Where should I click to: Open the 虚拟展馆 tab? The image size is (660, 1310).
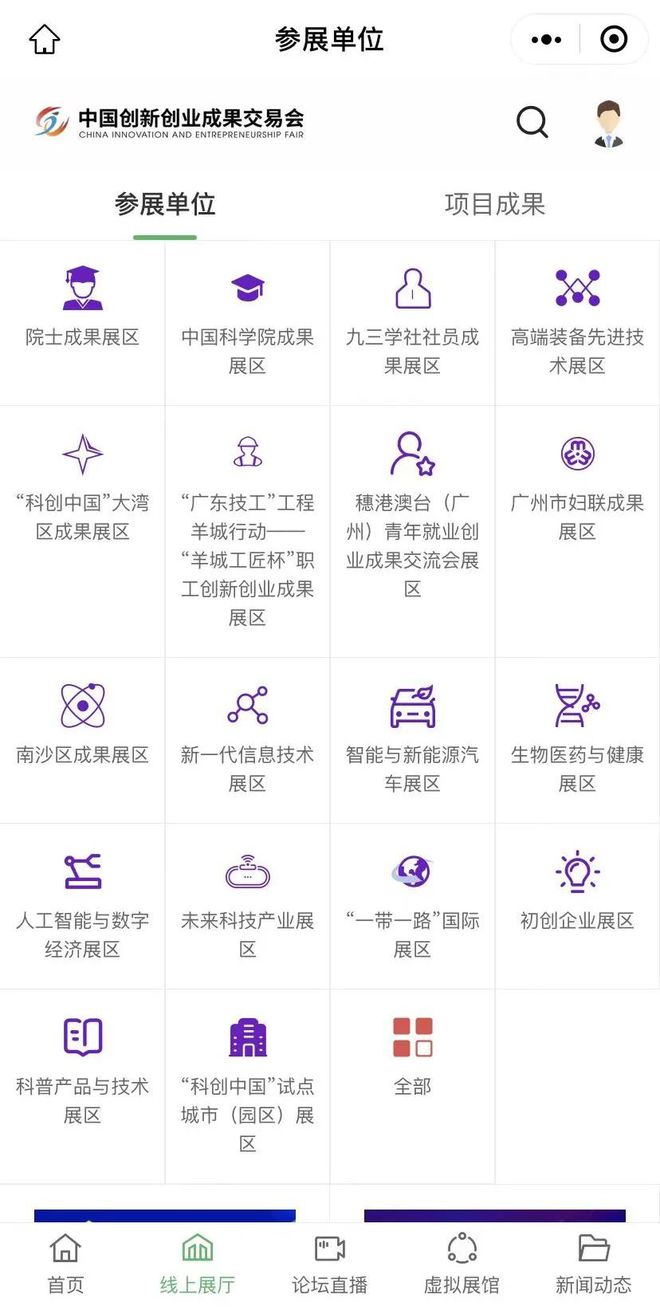[461, 1264]
